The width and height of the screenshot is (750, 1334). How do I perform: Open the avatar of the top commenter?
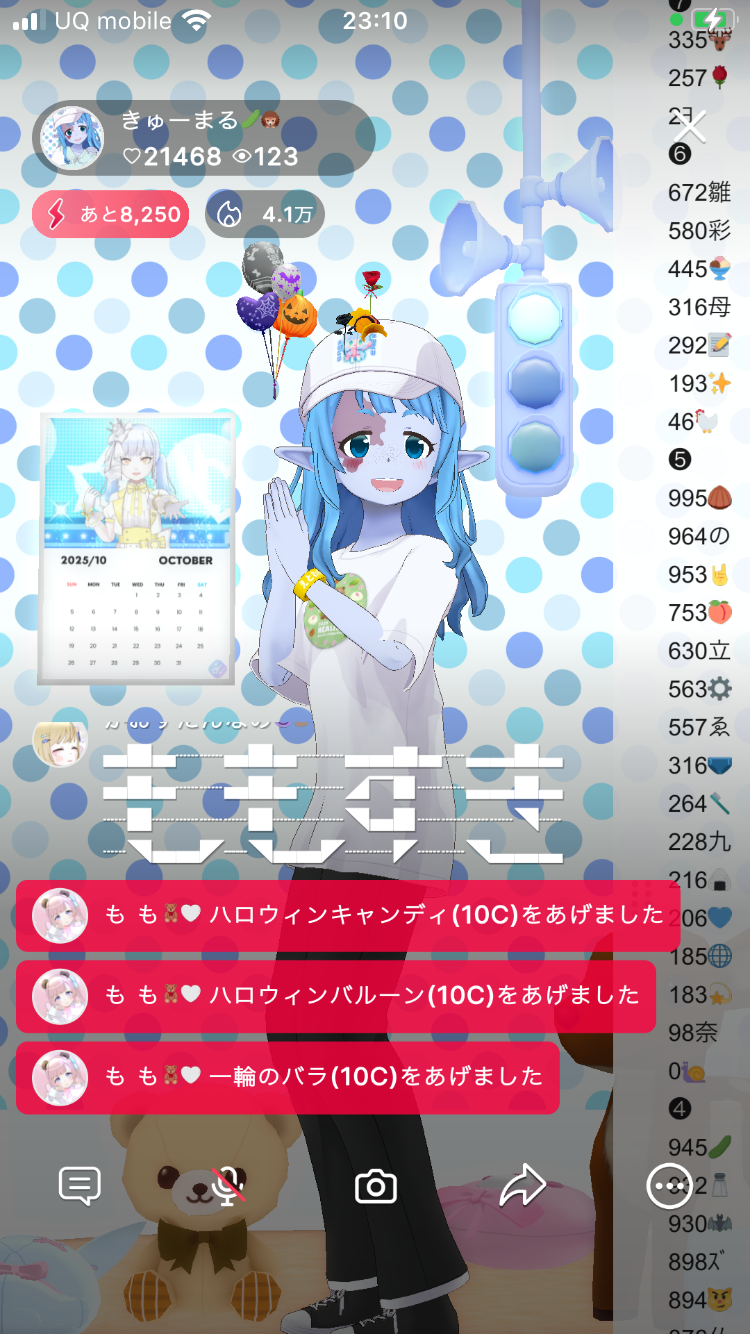pos(60,742)
